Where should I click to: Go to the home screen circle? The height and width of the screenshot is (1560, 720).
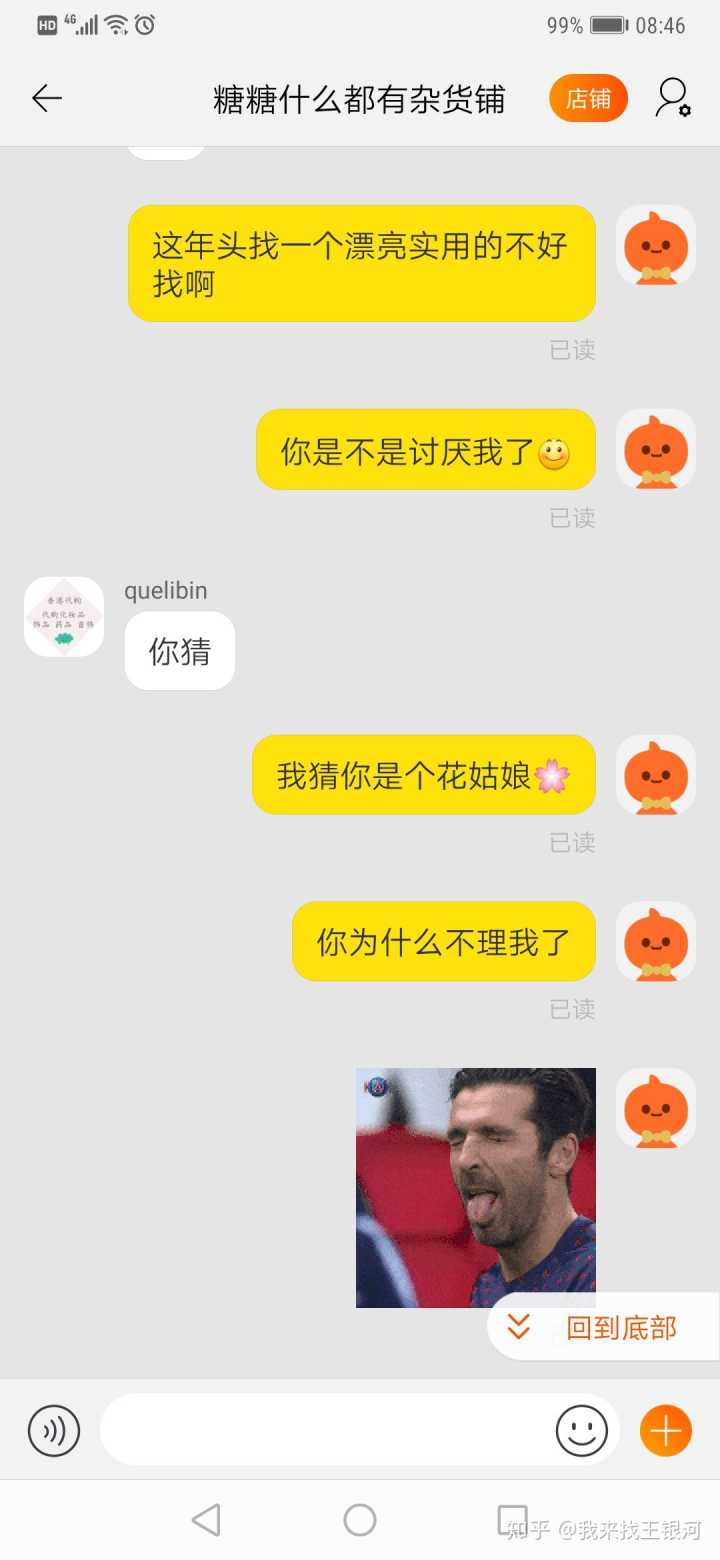(x=360, y=1520)
